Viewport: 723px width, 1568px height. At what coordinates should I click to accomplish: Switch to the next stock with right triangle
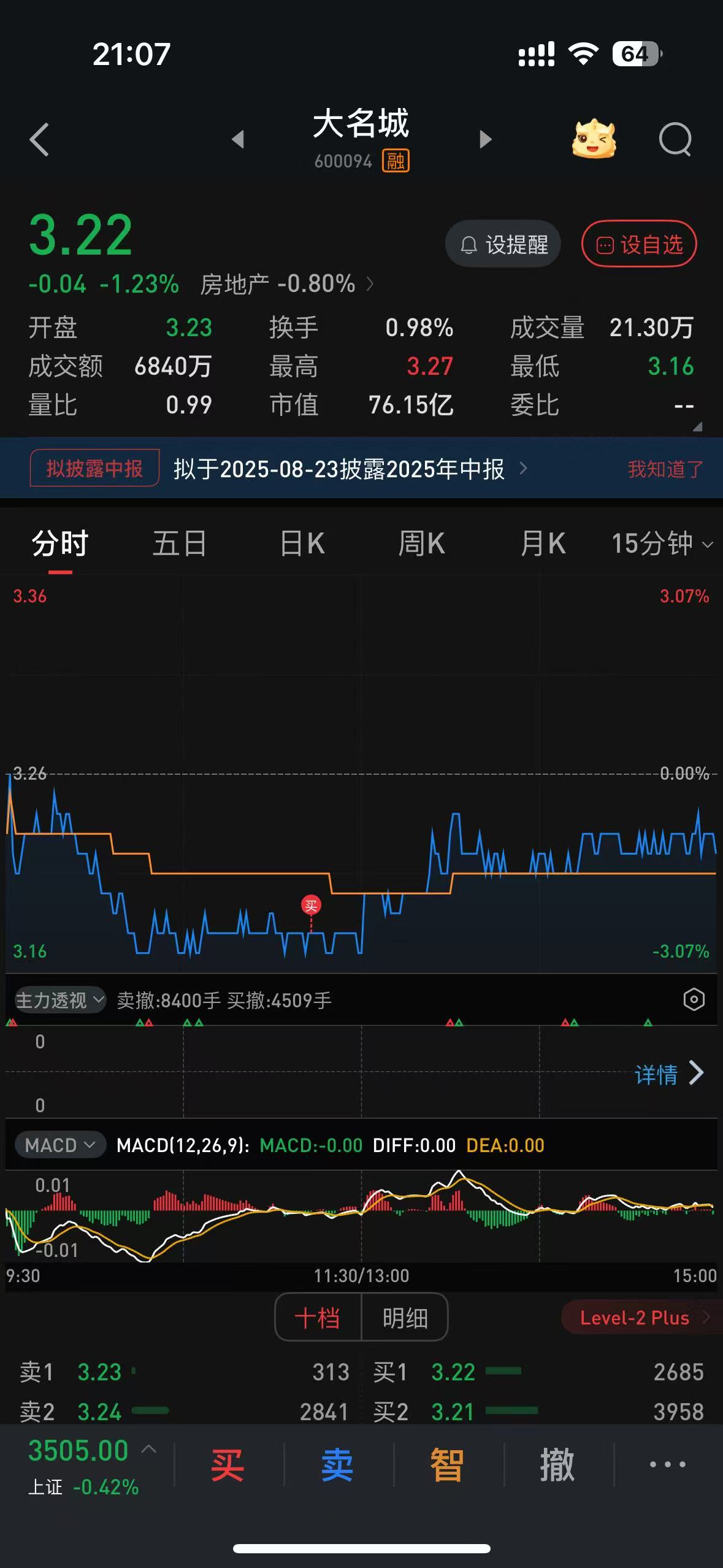point(485,139)
